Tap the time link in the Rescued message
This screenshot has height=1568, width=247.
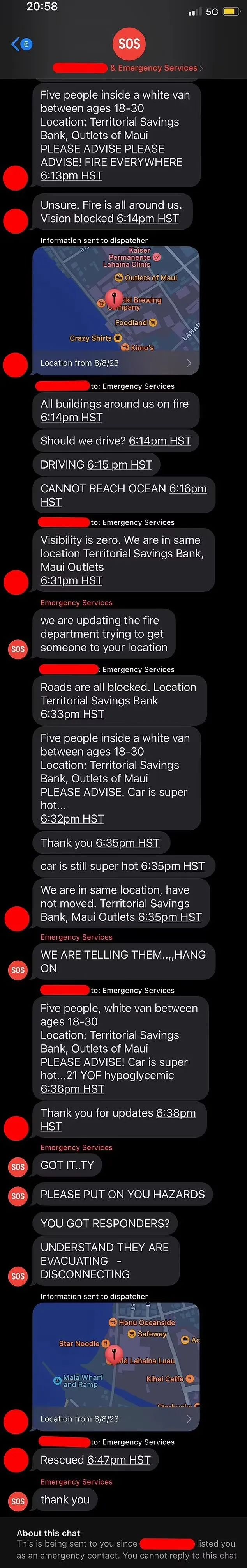(x=119, y=1460)
